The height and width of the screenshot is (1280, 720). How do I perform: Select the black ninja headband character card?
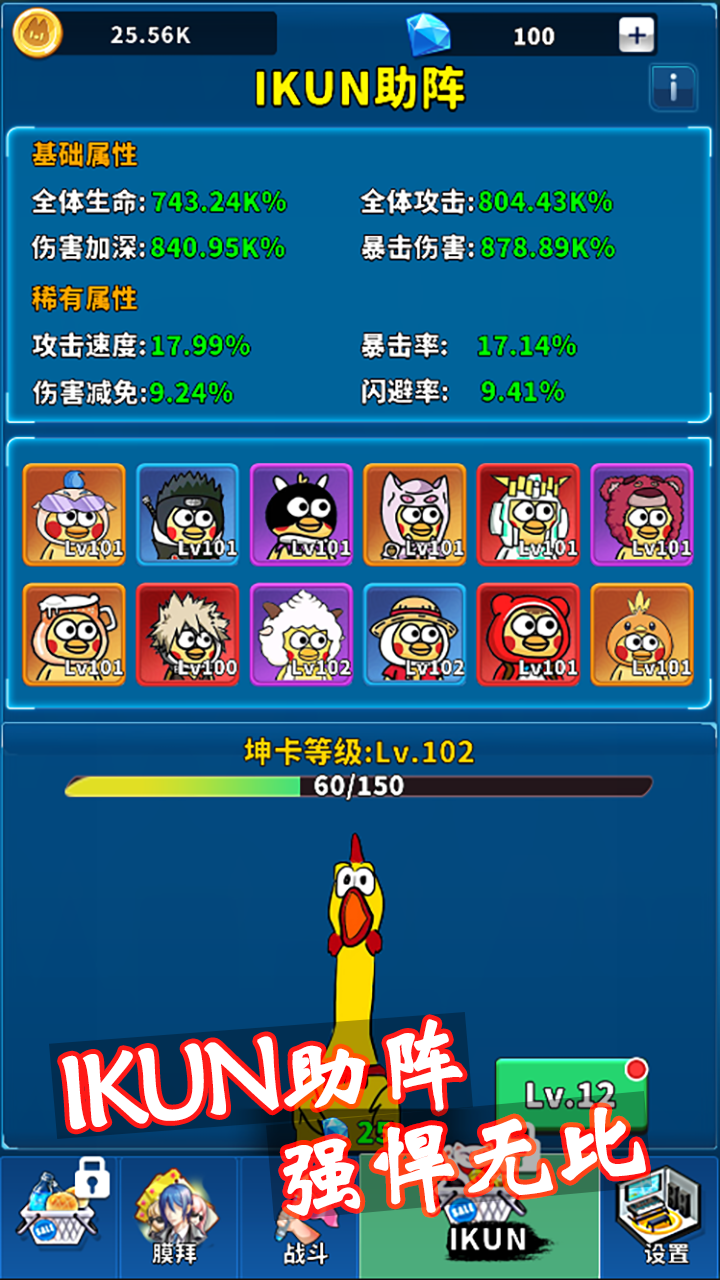[188, 514]
